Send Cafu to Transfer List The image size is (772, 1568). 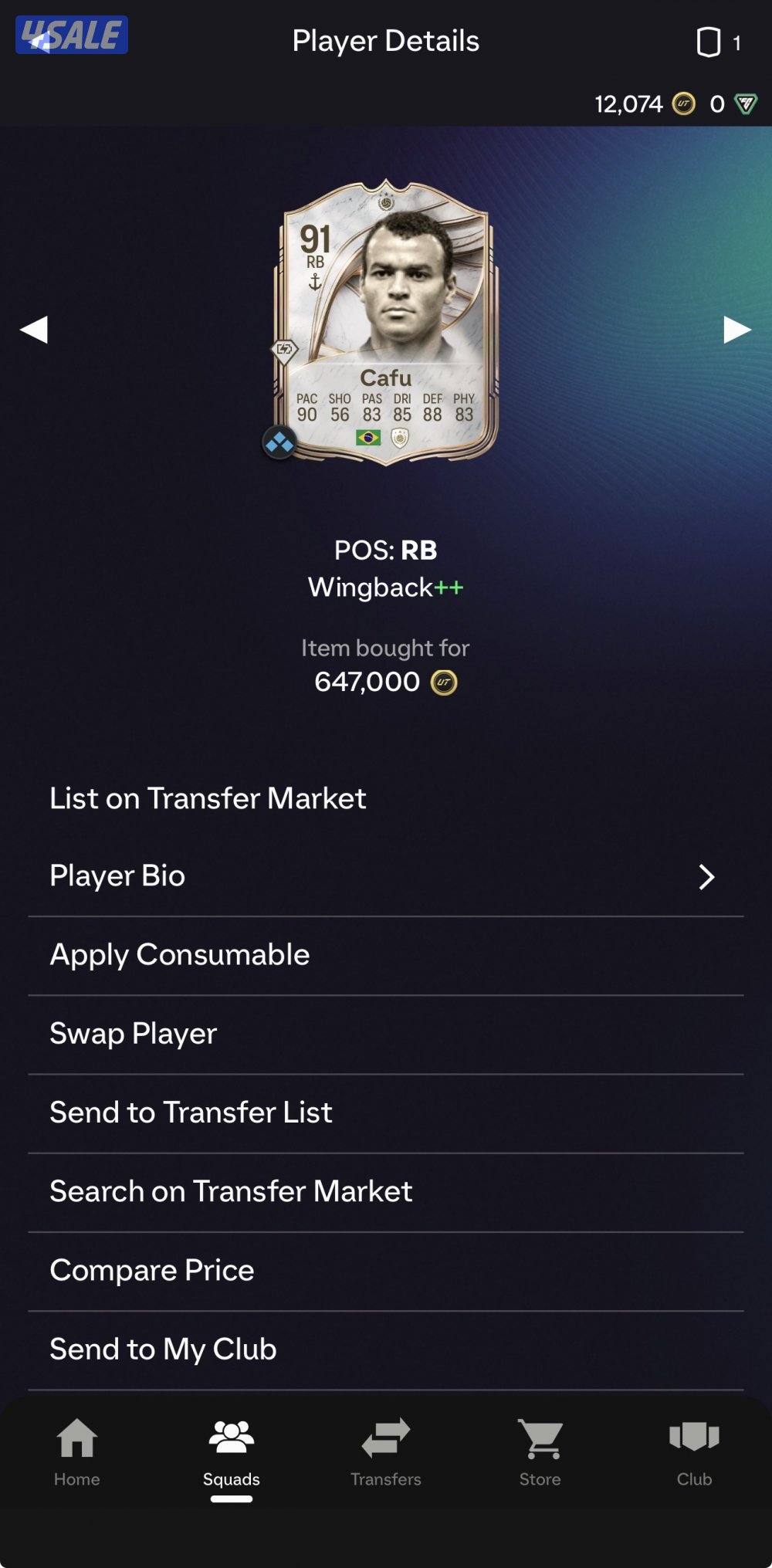point(191,1113)
